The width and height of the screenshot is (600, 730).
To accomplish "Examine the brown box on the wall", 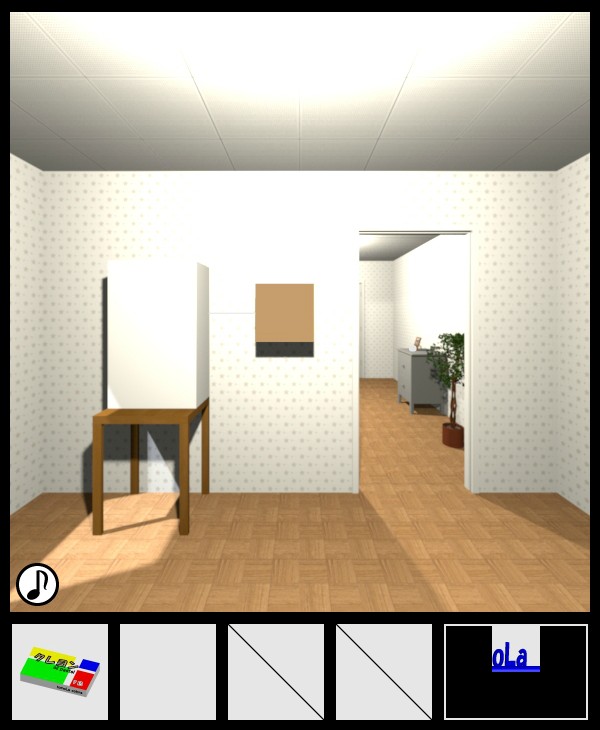I will (x=284, y=319).
